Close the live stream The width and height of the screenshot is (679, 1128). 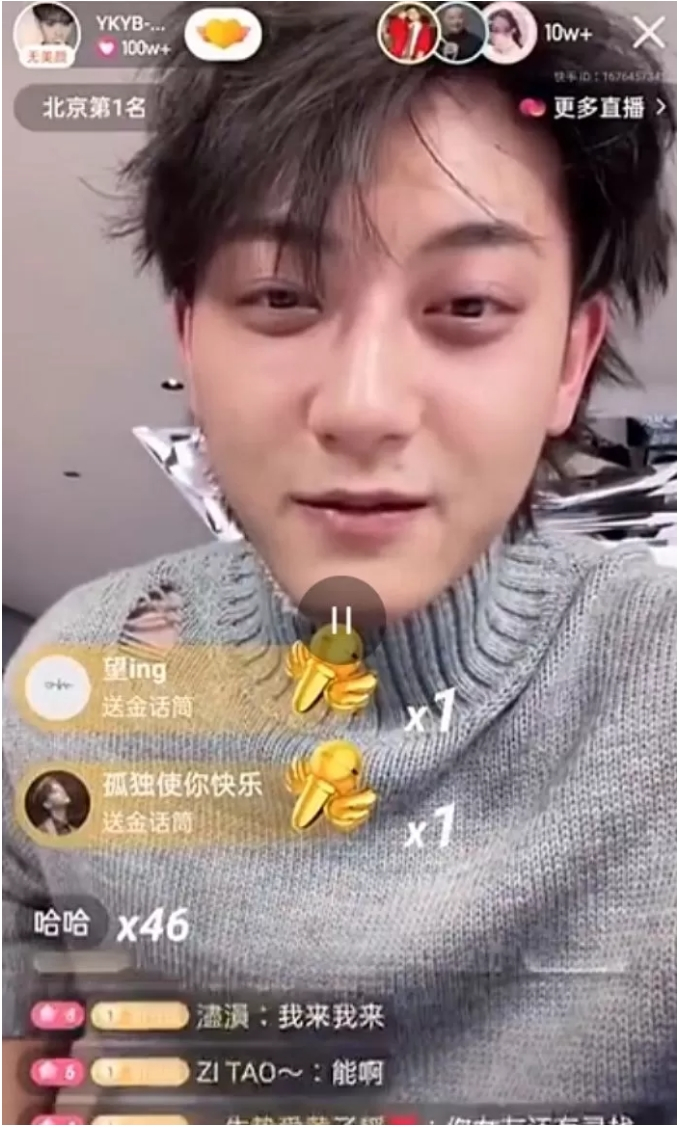point(649,32)
